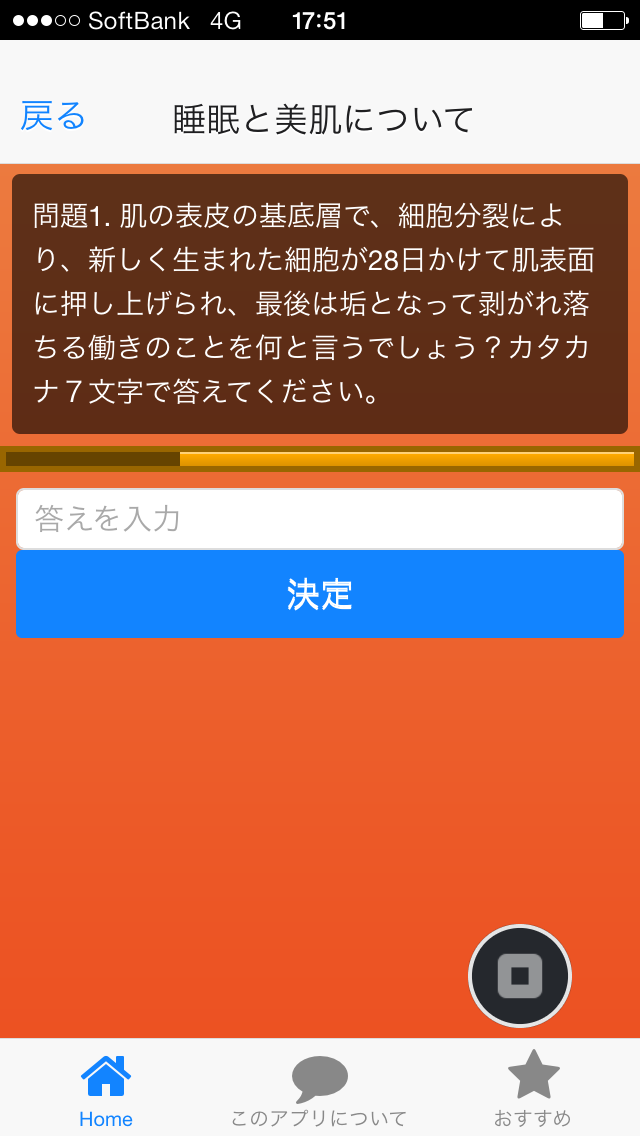The height and width of the screenshot is (1136, 640).
Task: Tap the floating stop button
Action: (519, 976)
